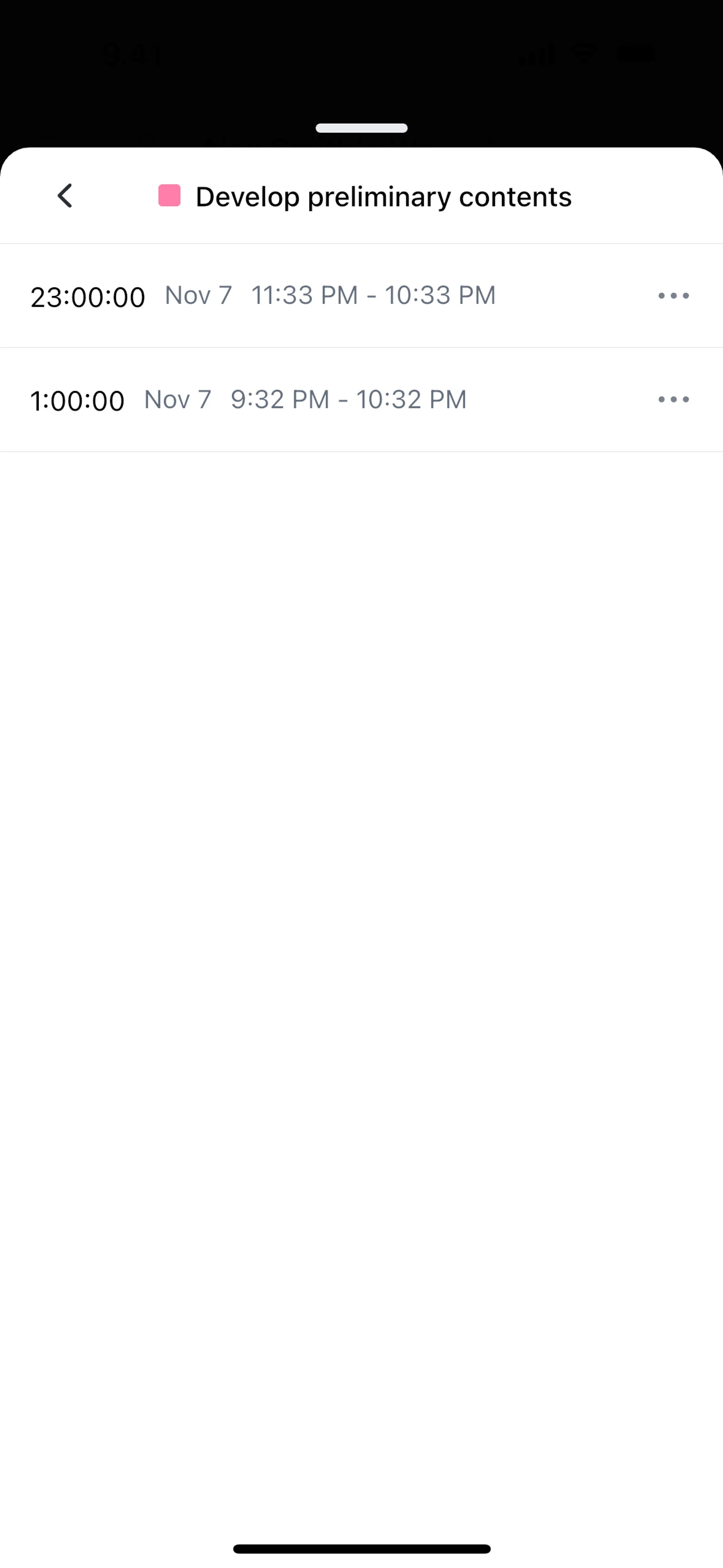The width and height of the screenshot is (723, 1568).
Task: Open more options for the 1:00:00 entry
Action: pyautogui.click(x=673, y=400)
